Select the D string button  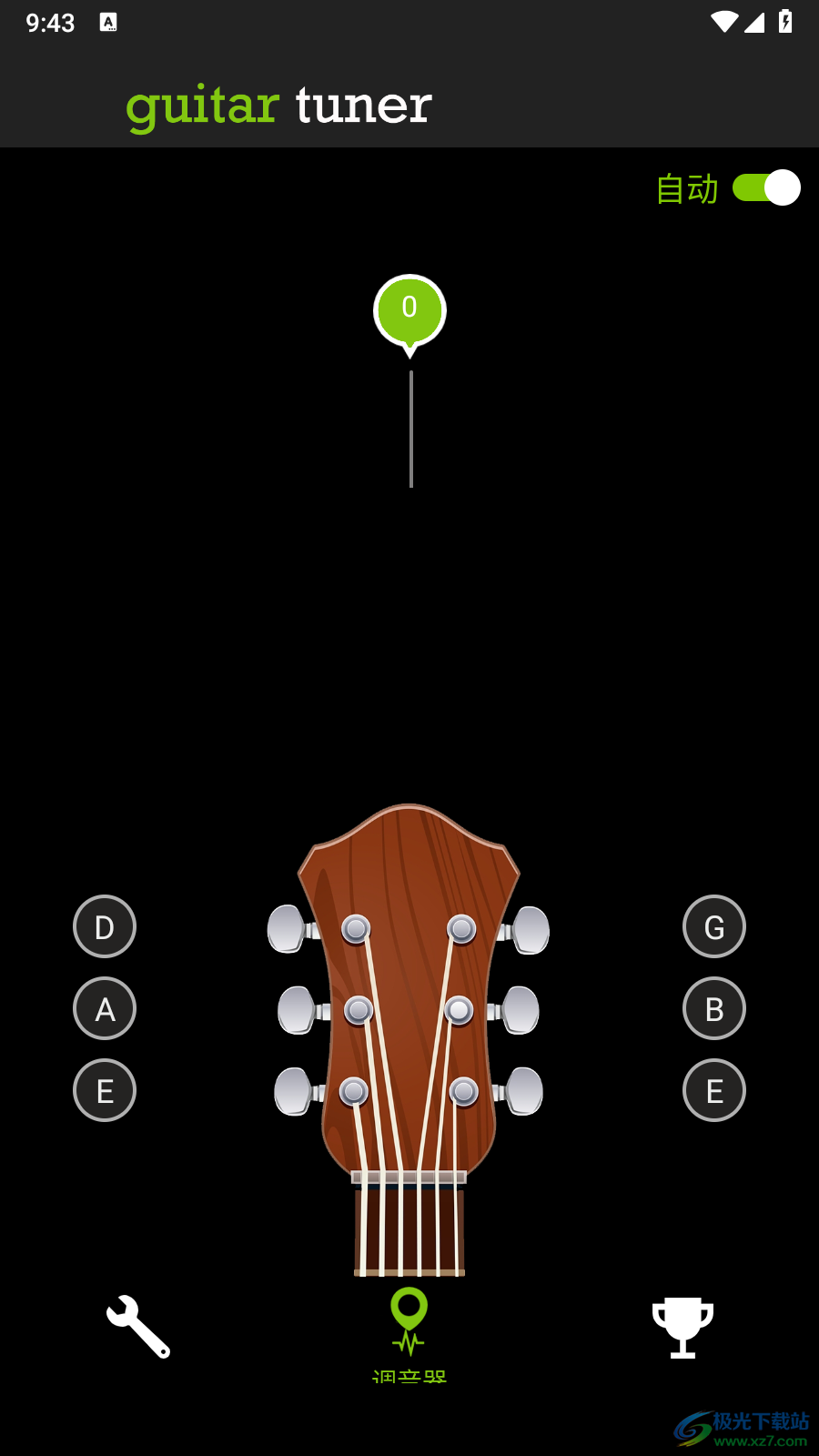105,926
